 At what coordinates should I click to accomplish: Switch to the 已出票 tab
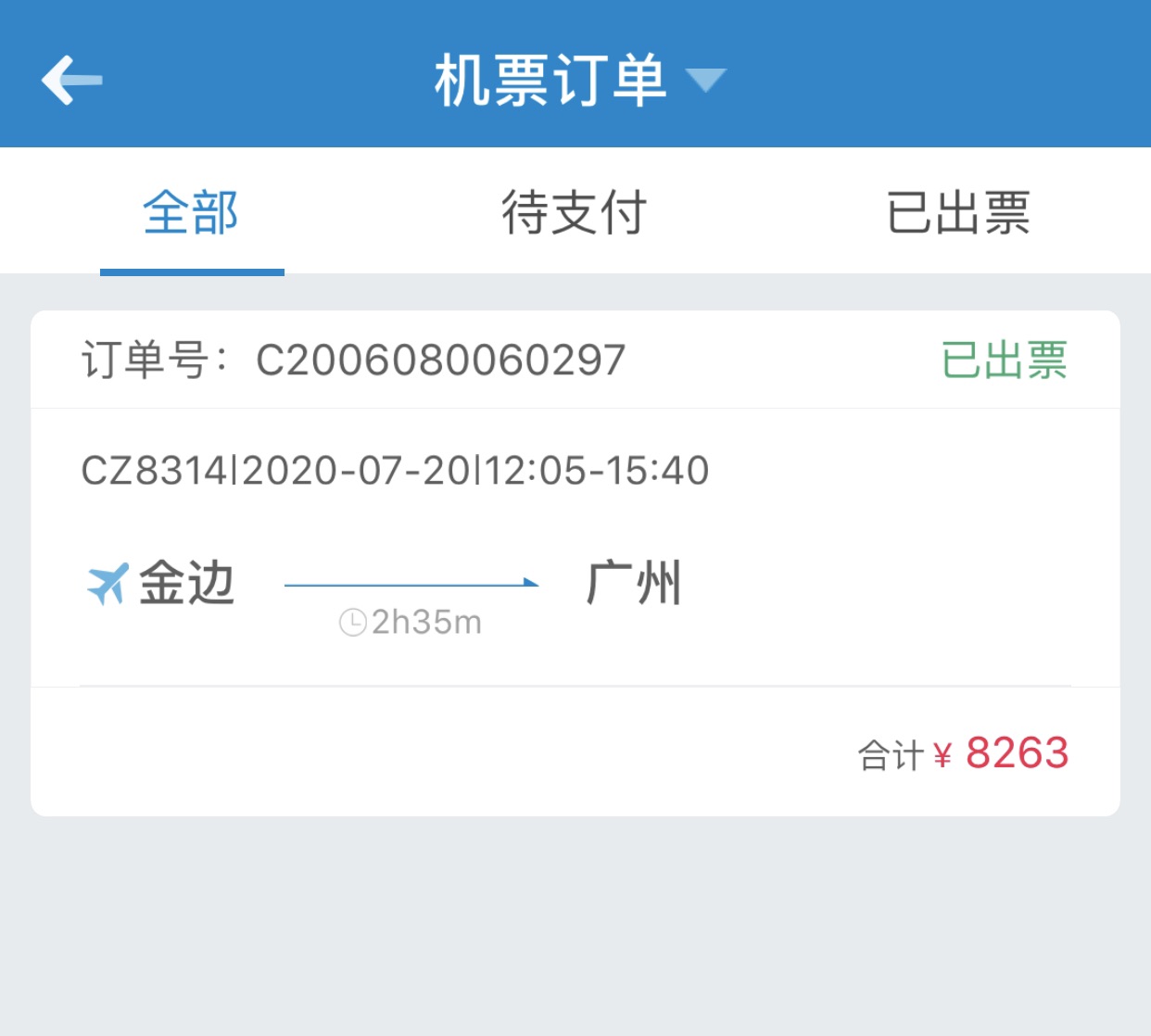[x=957, y=212]
